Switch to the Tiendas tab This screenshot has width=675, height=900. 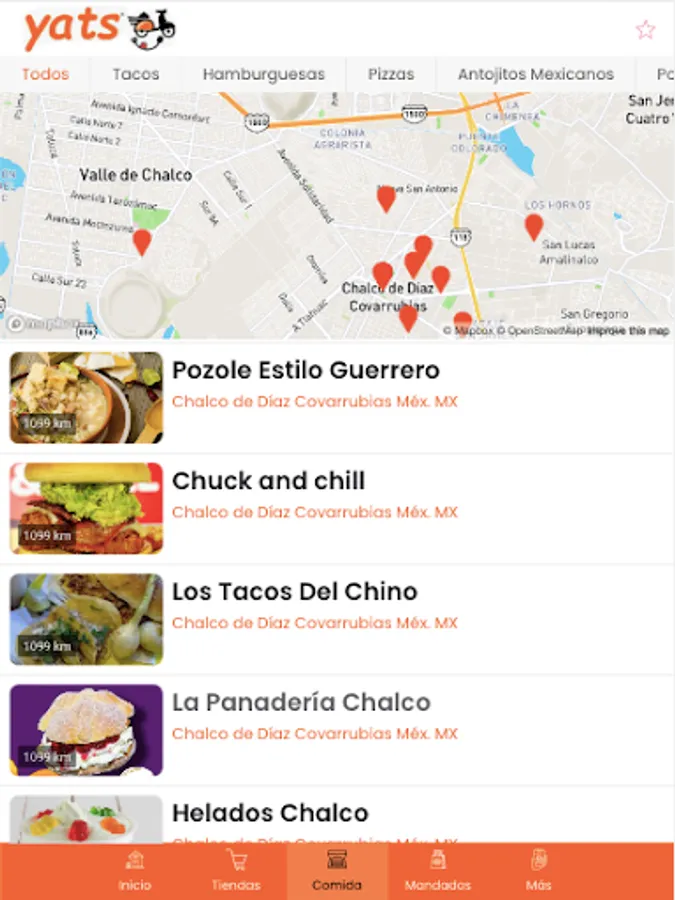click(x=236, y=870)
